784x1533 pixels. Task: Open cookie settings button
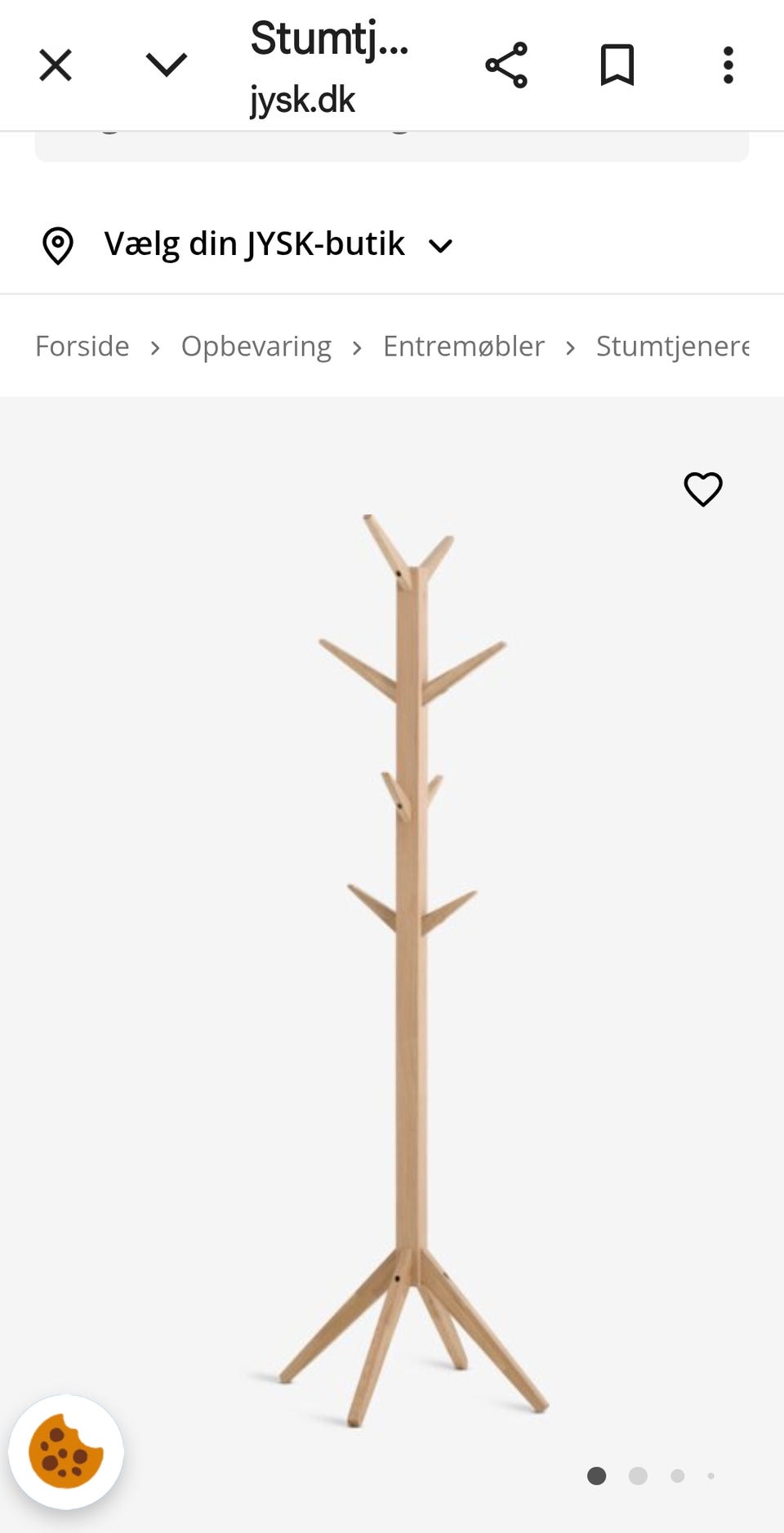66,1453
